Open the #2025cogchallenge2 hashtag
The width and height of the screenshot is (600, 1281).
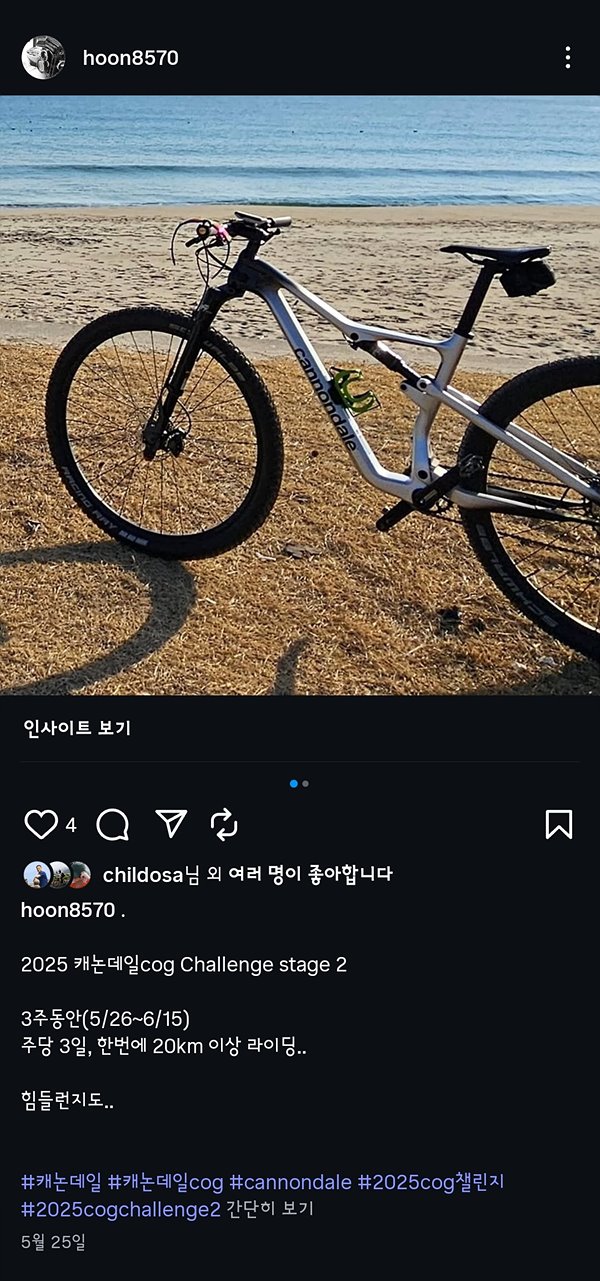coord(120,1209)
